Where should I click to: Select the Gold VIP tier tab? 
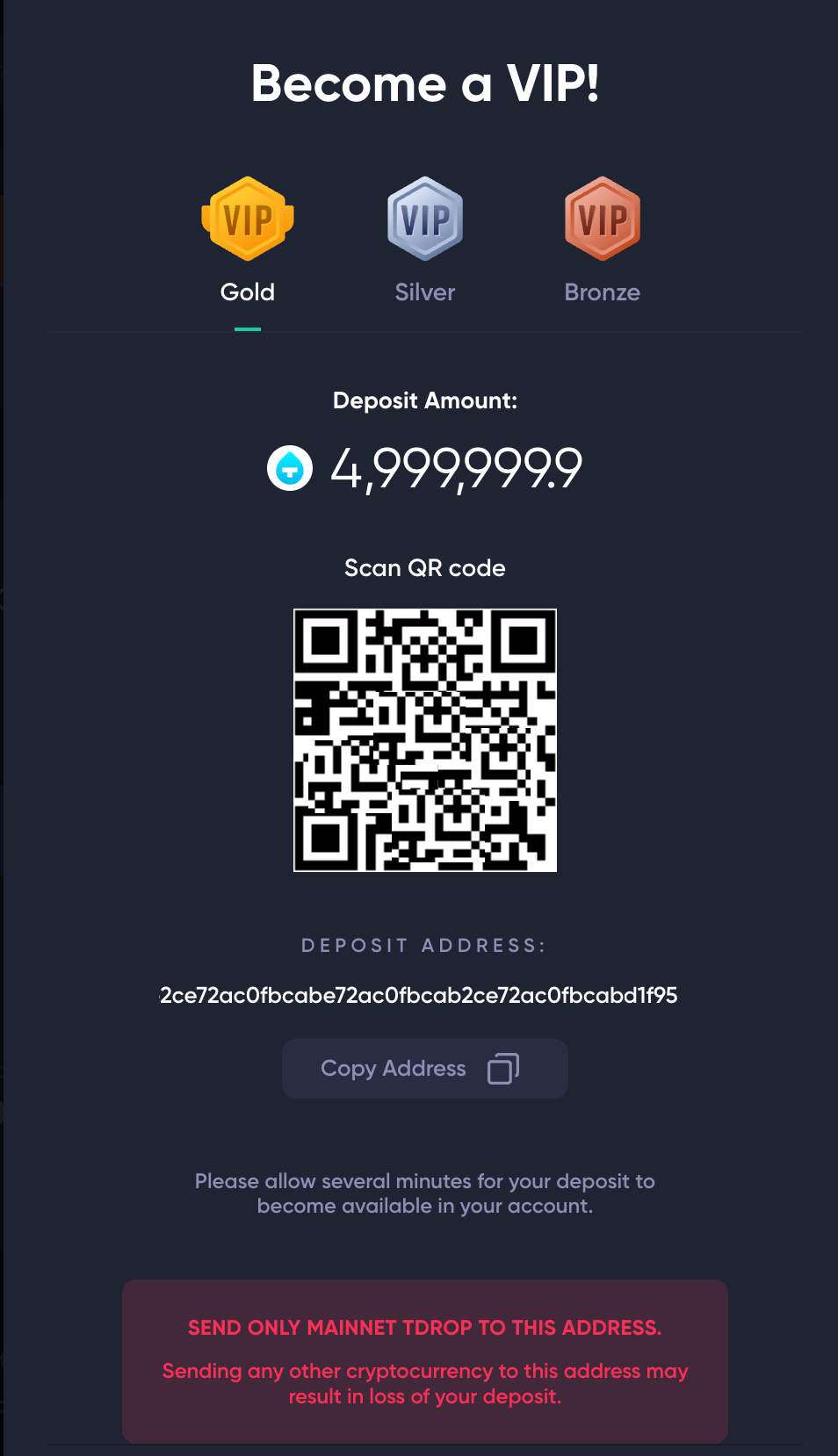[x=248, y=241]
